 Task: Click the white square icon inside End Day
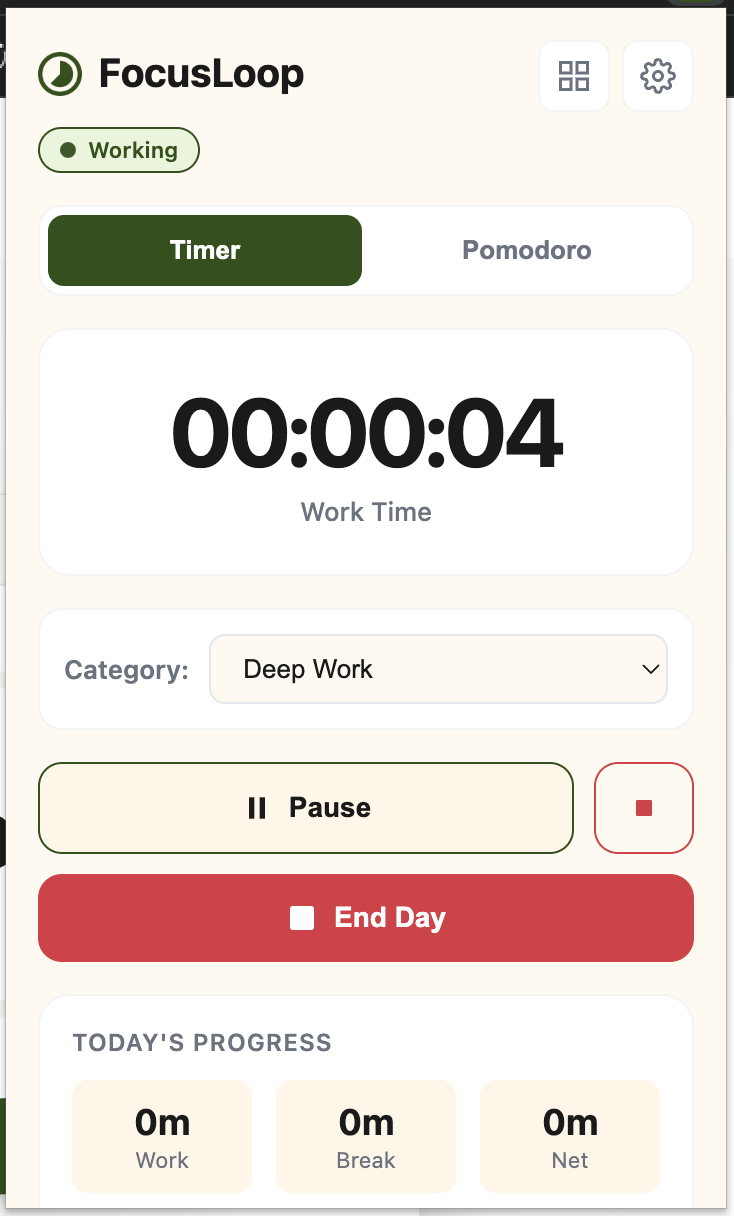300,917
